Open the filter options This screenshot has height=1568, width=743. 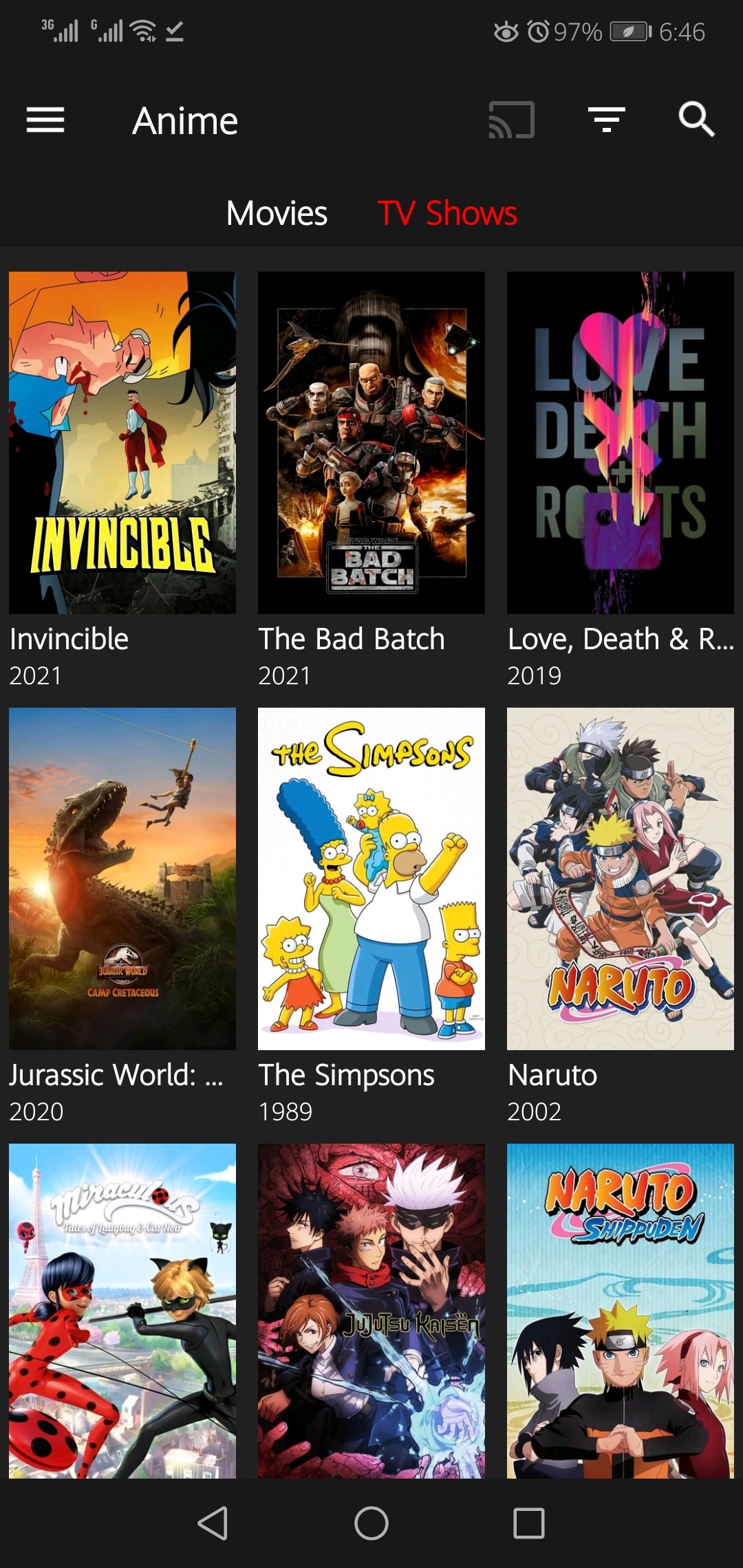606,120
